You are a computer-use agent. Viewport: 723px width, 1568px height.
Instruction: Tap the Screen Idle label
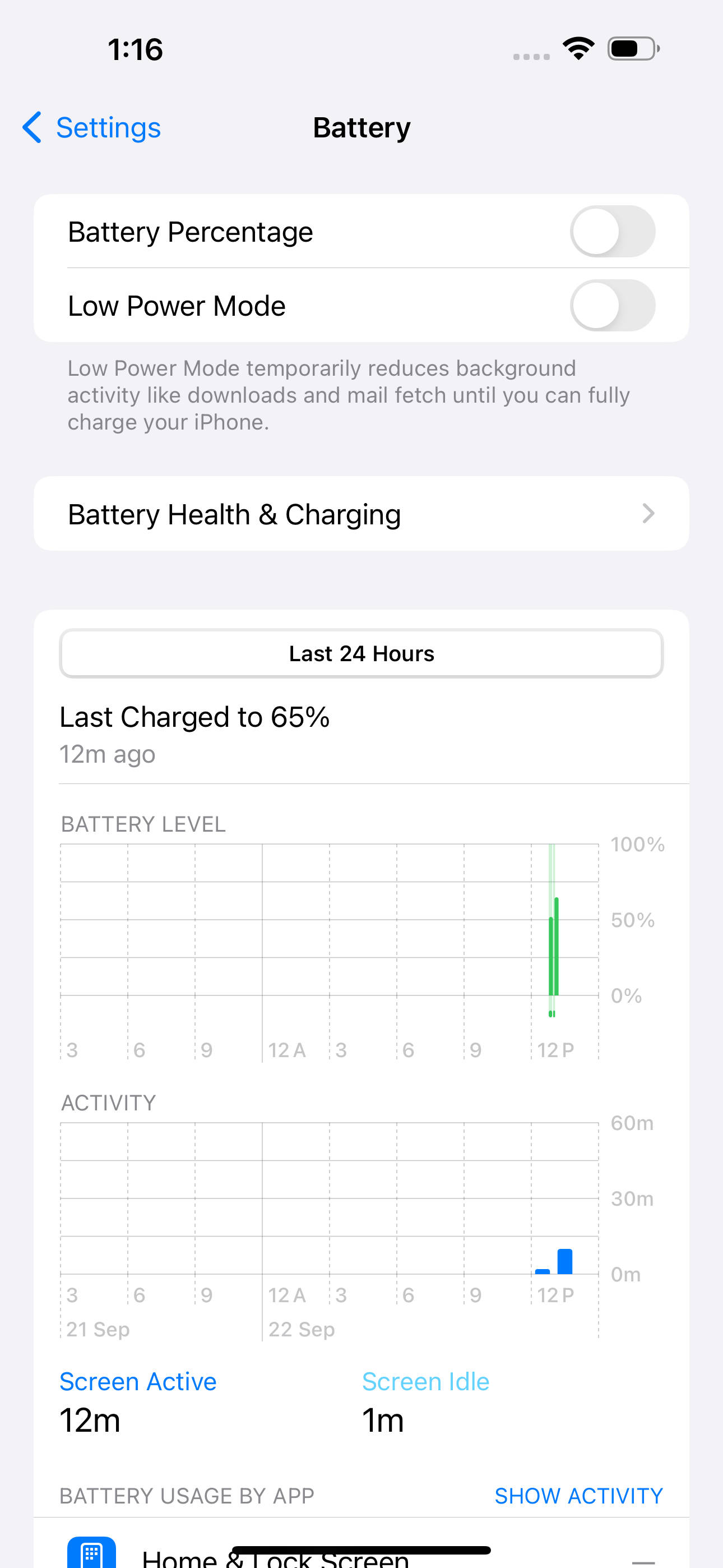click(x=425, y=1381)
